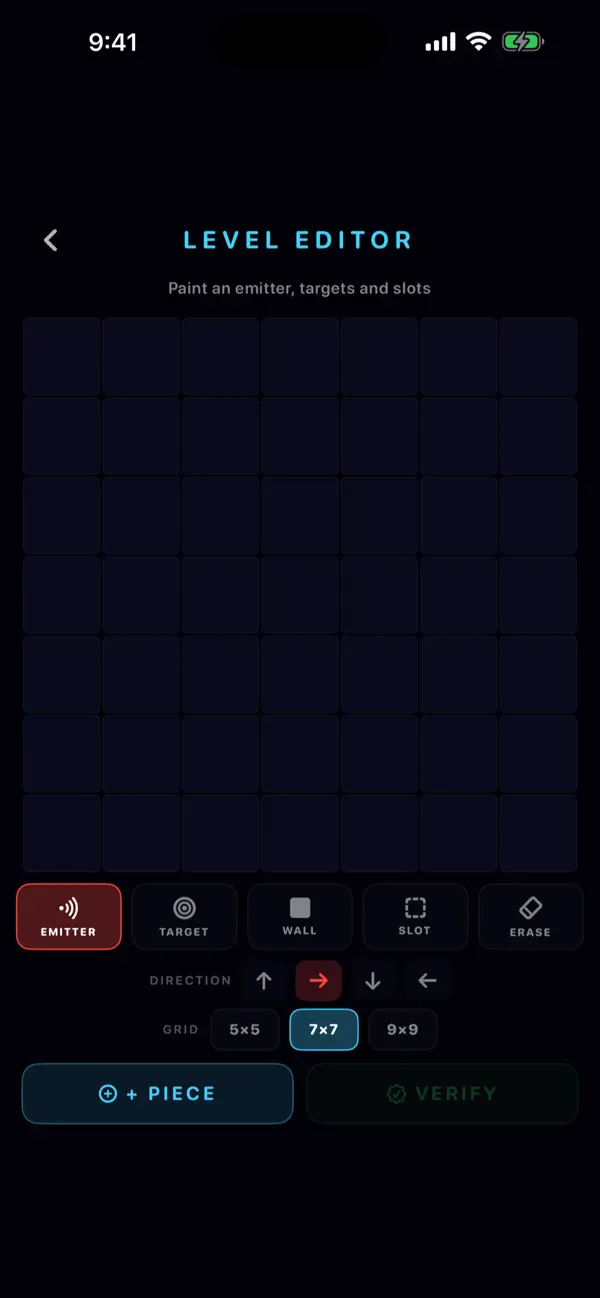Change grid size to 9×9
The height and width of the screenshot is (1298, 600).
click(x=403, y=1029)
